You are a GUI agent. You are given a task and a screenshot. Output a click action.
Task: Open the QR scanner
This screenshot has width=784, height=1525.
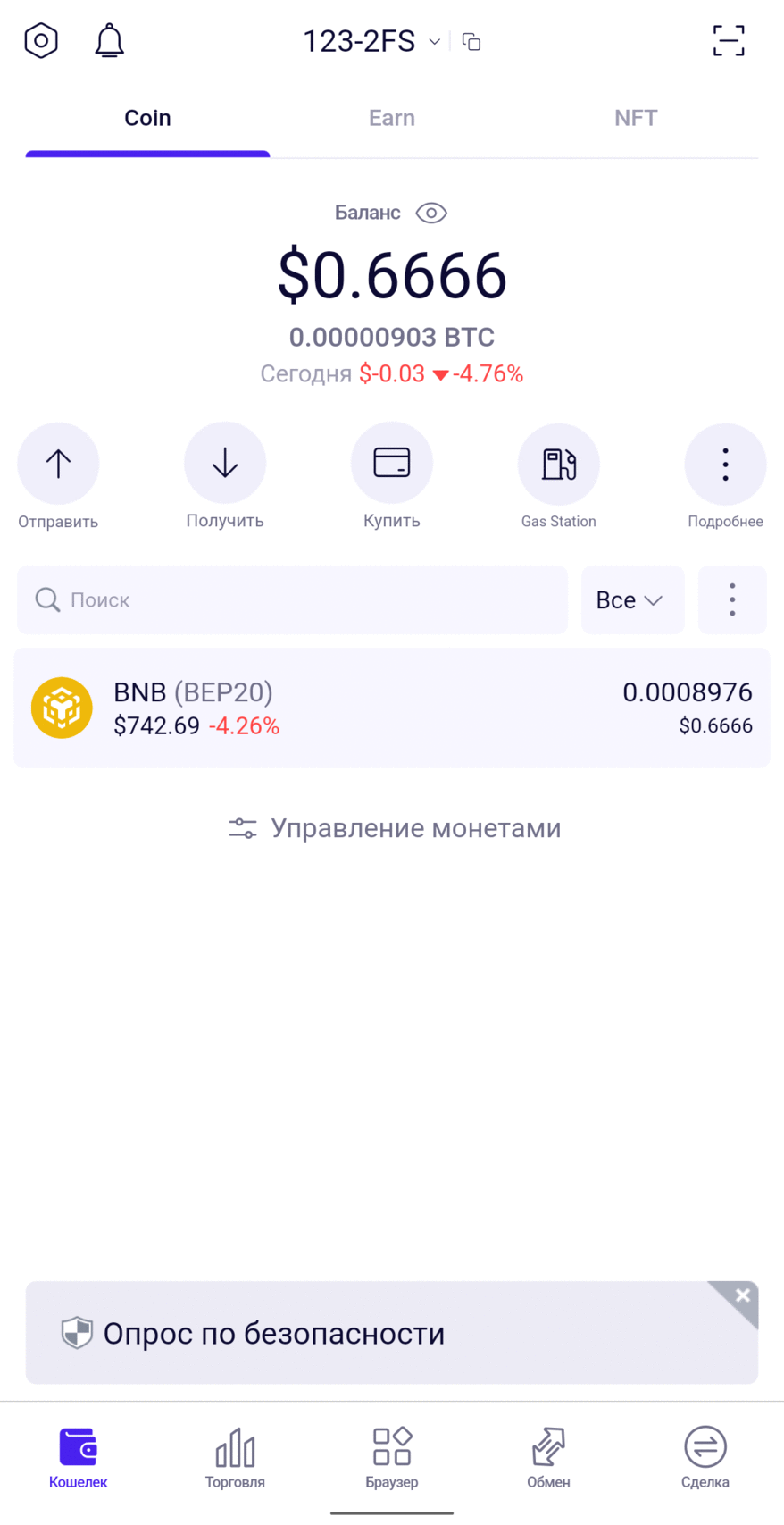pos(729,41)
